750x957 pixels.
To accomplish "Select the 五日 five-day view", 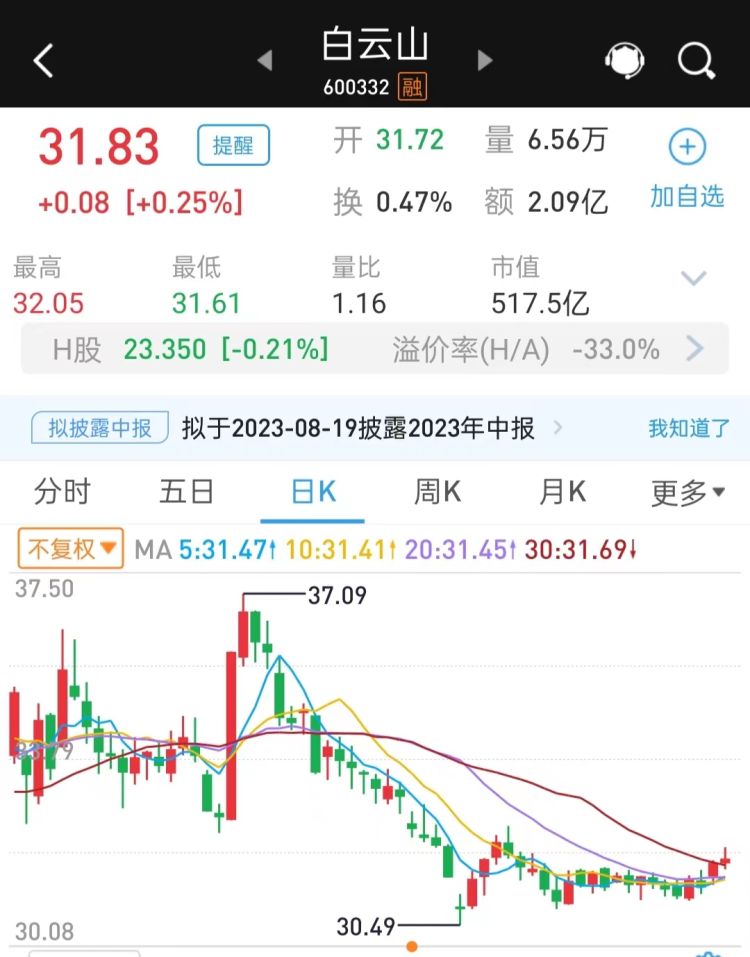I will pyautogui.click(x=186, y=492).
